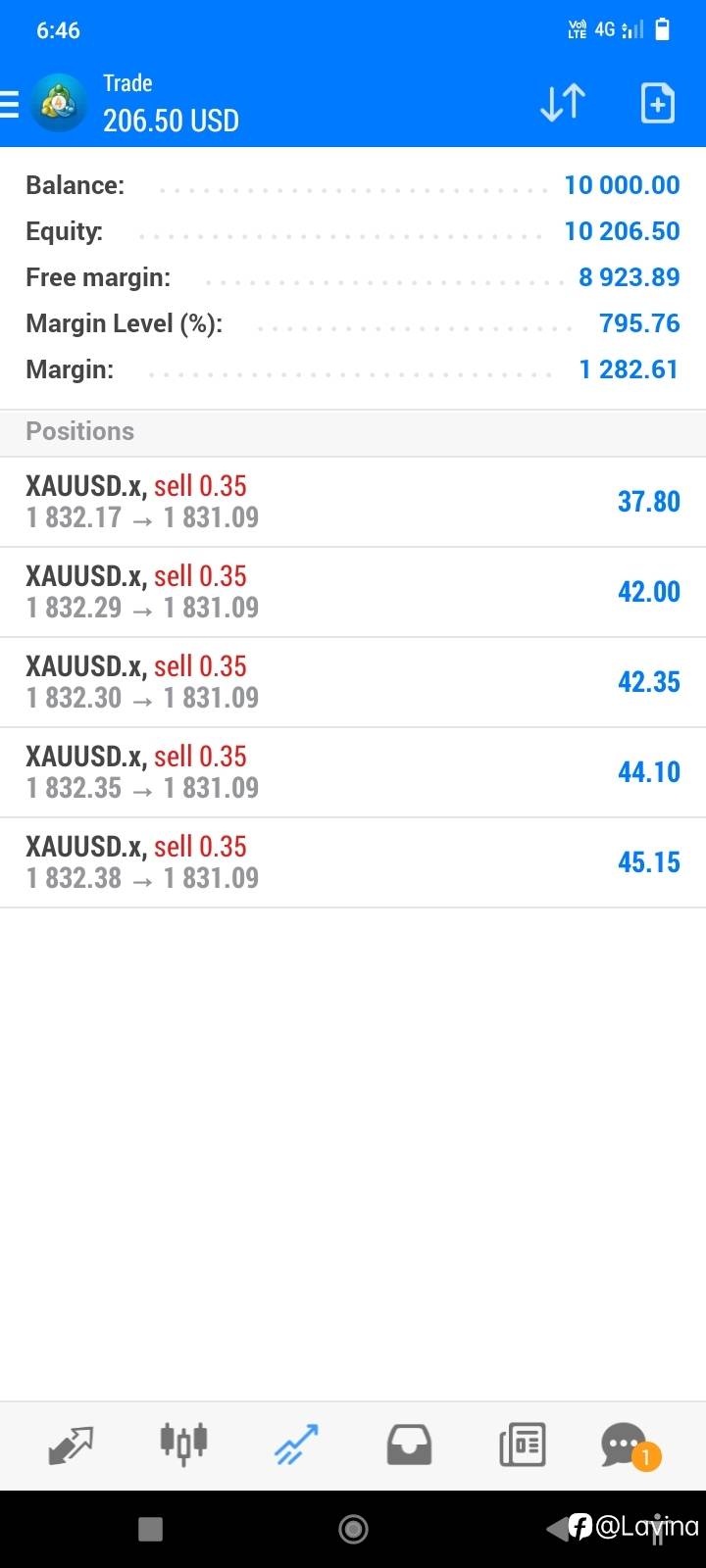This screenshot has height=1568, width=706.
Task: Create a new order
Action: (x=657, y=102)
